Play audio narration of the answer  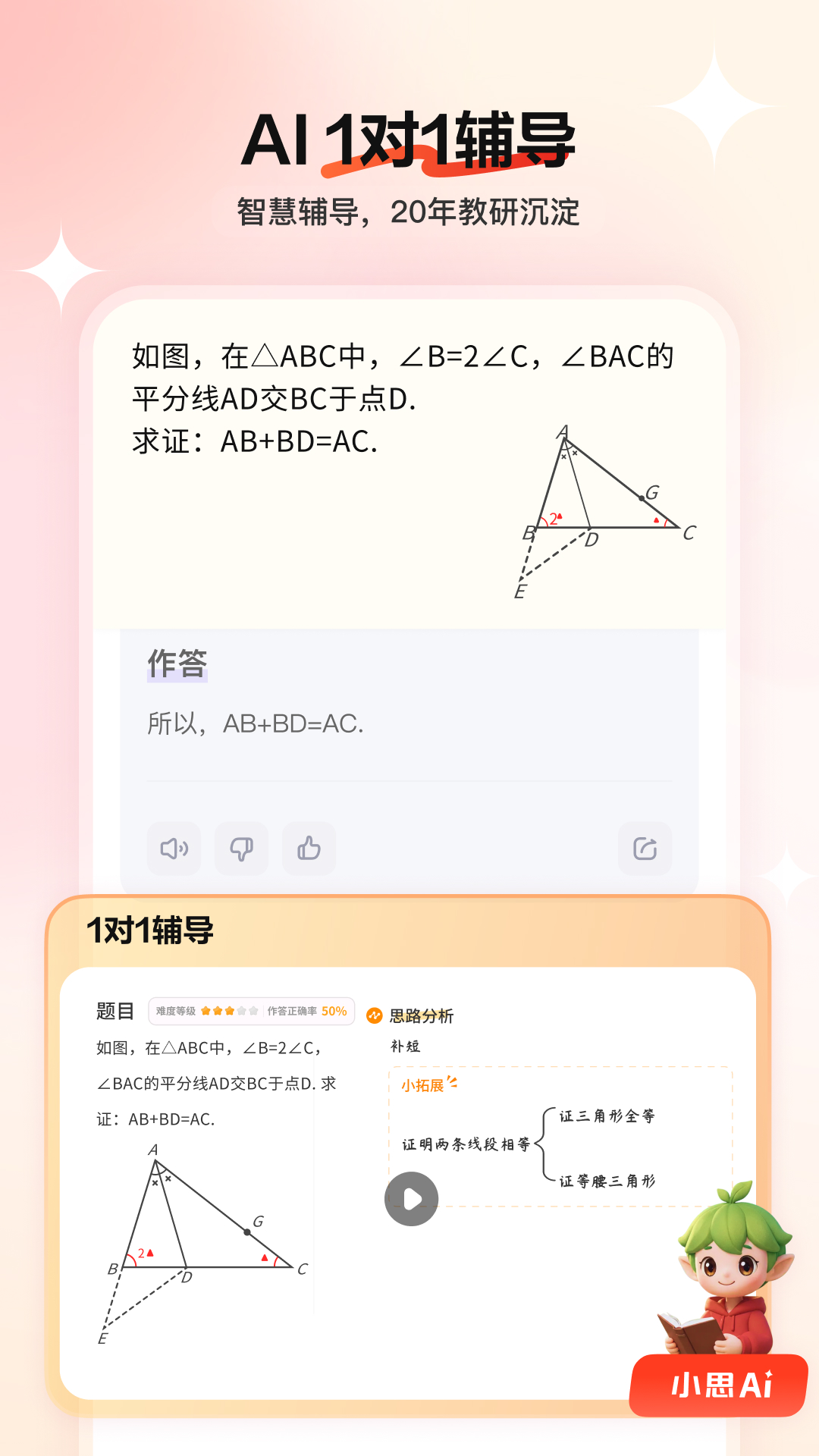[x=174, y=849]
